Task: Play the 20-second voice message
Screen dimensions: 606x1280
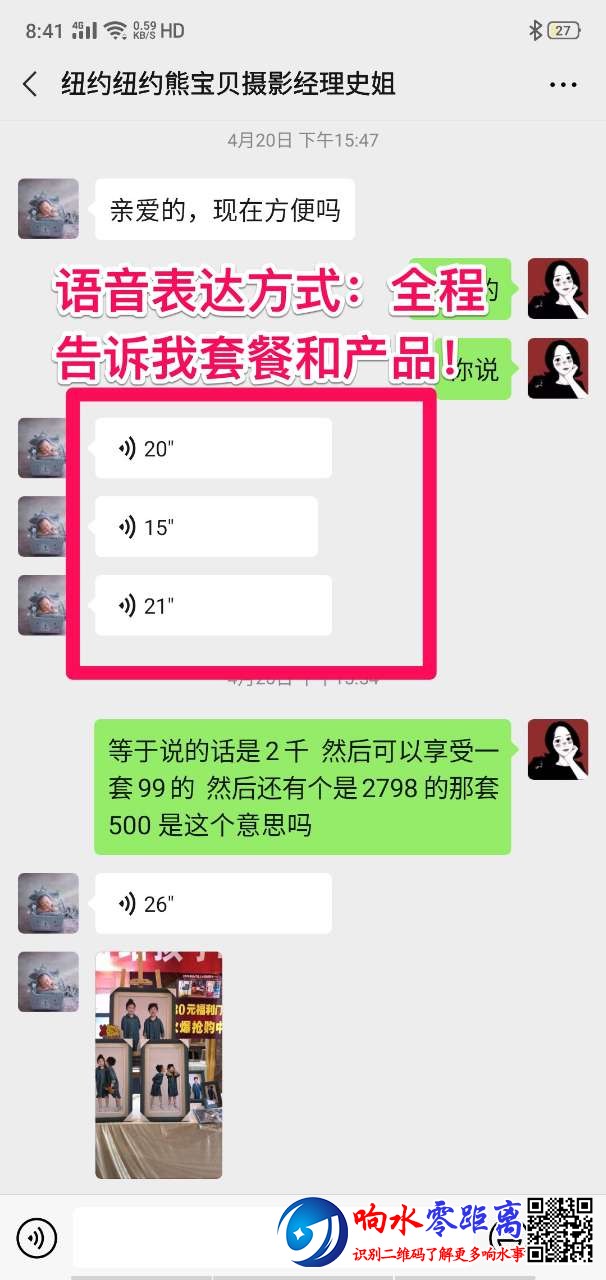Action: pos(212,448)
